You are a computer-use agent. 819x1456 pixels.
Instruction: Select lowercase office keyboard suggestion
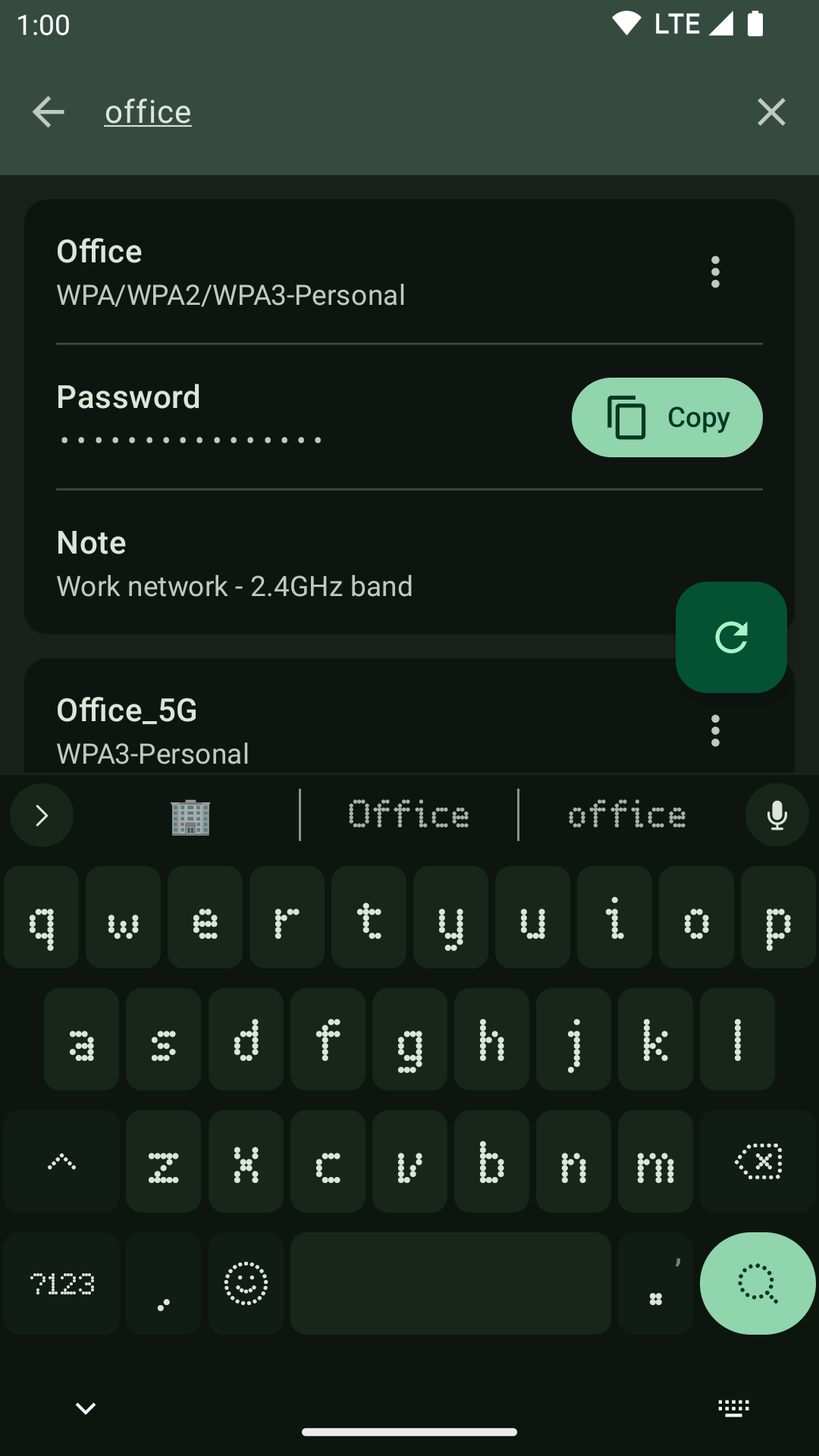(x=627, y=815)
